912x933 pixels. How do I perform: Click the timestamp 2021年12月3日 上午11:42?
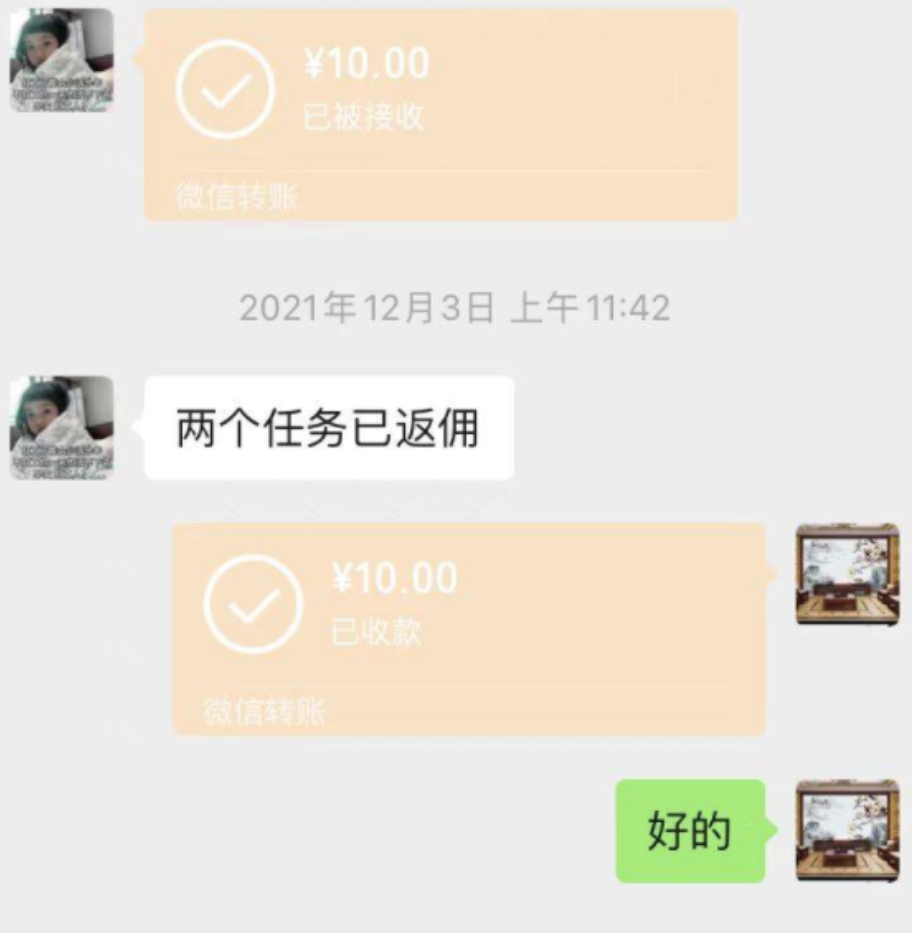tap(455, 308)
